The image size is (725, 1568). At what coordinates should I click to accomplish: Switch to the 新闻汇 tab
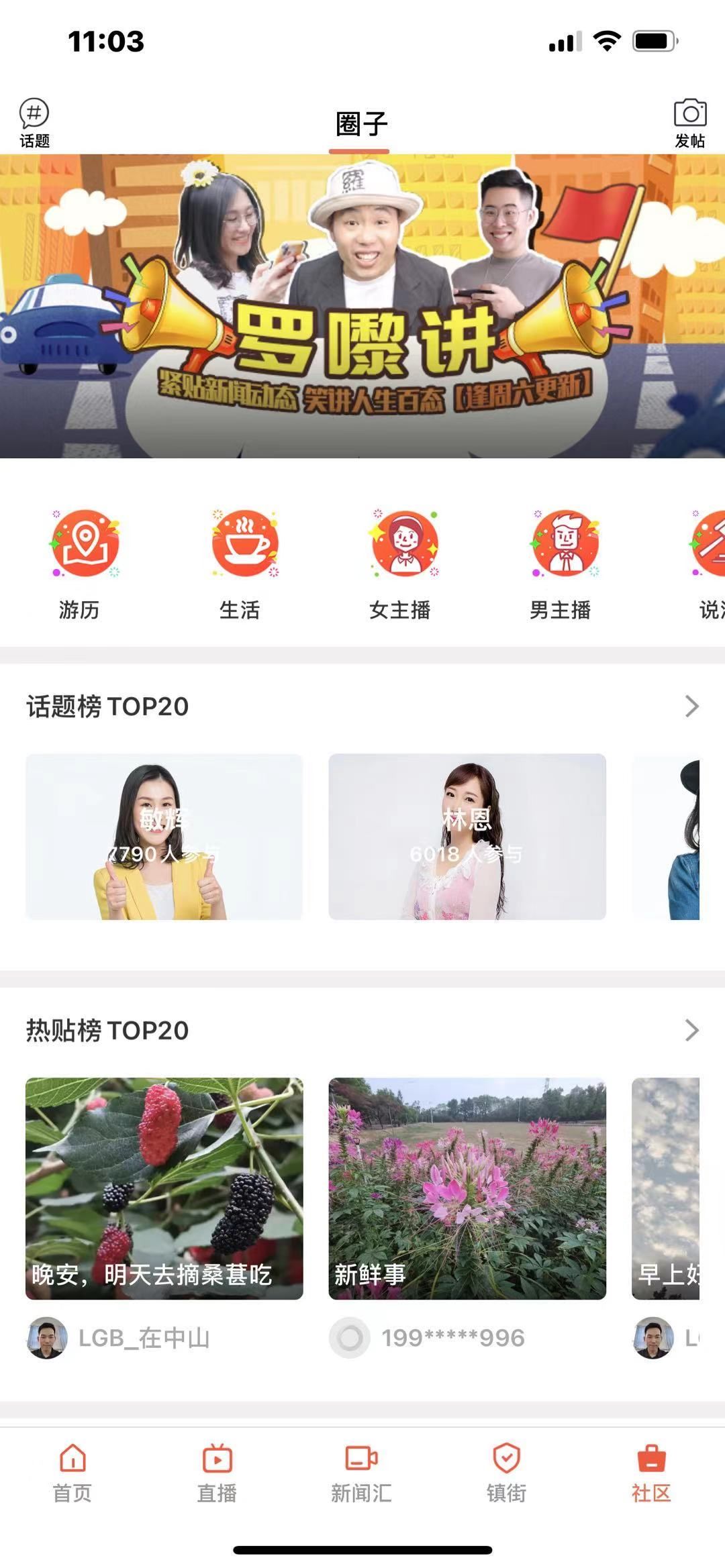coord(361,1473)
